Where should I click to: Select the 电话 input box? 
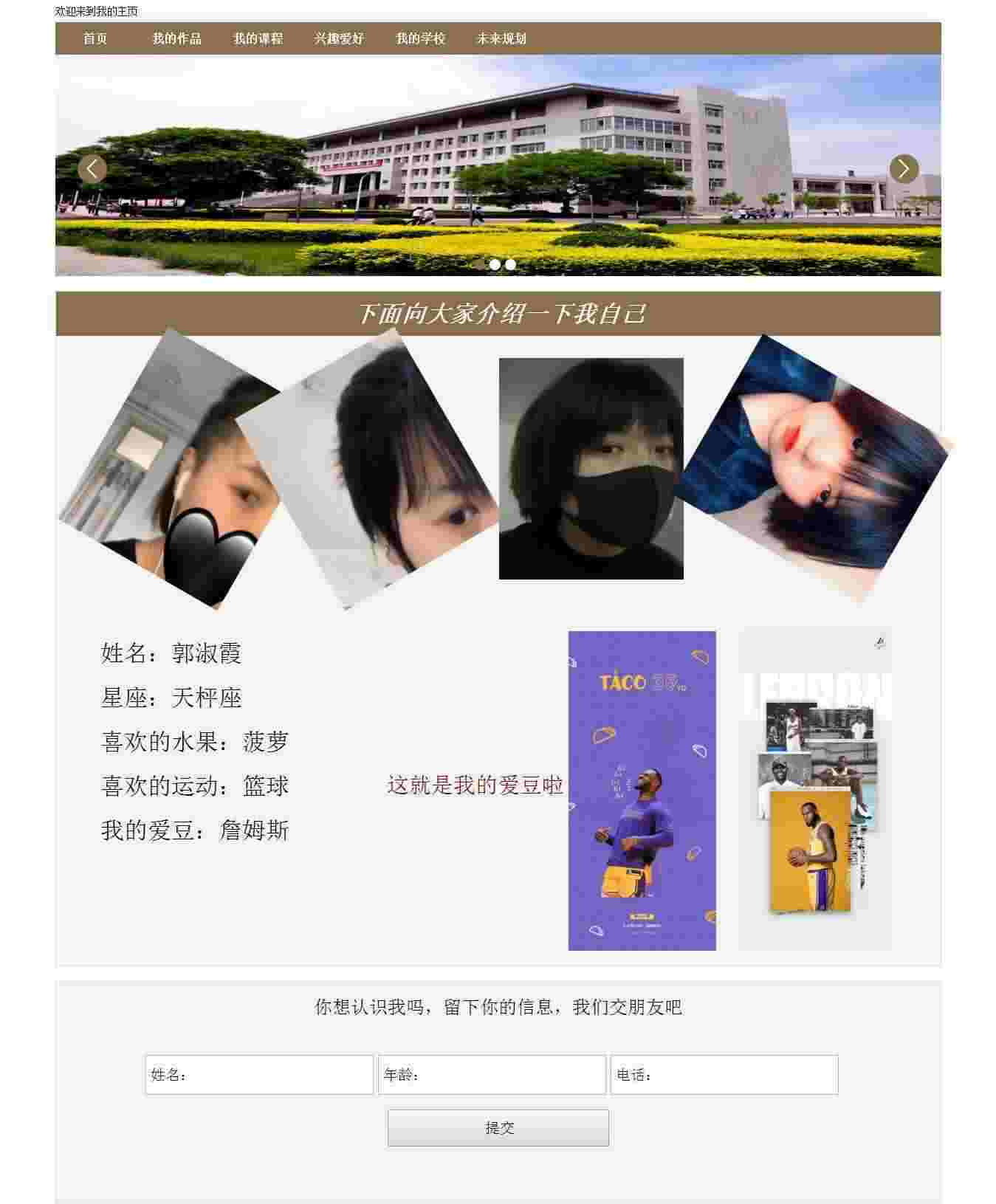click(x=724, y=1075)
